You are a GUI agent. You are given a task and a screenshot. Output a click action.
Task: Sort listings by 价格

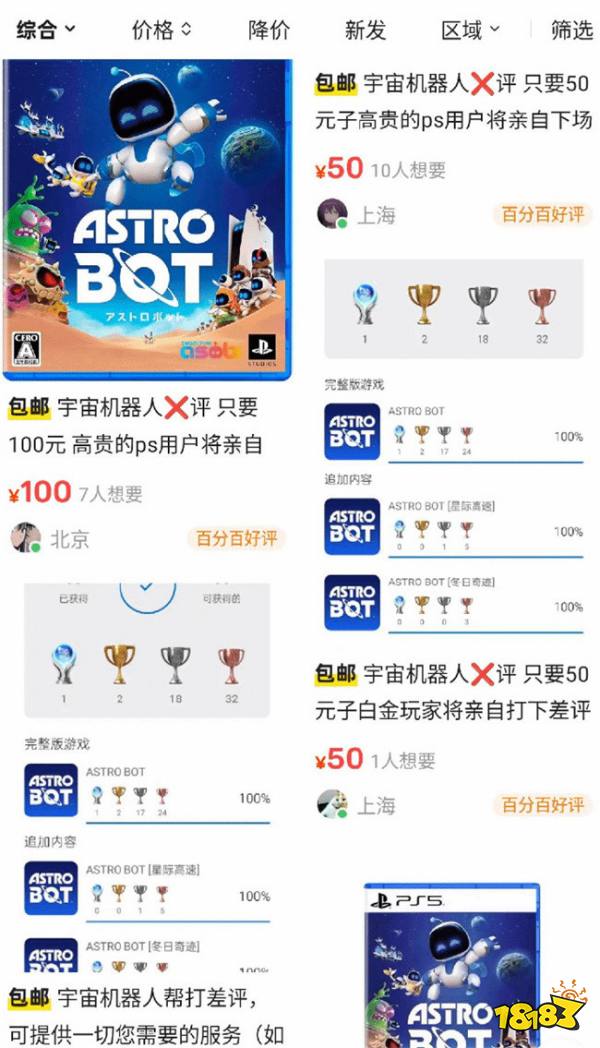(161, 30)
